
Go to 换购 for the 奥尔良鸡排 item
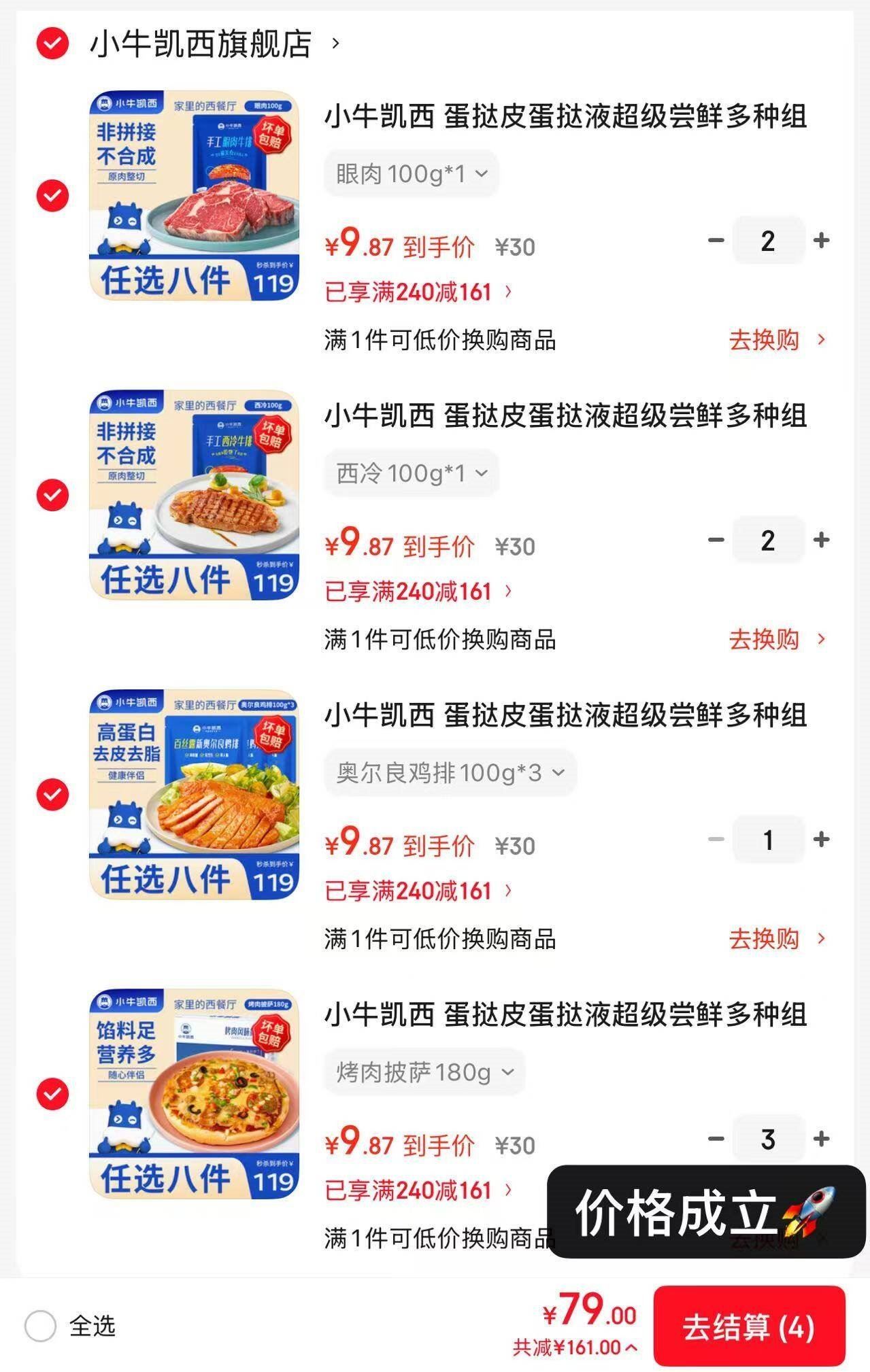coord(776,939)
